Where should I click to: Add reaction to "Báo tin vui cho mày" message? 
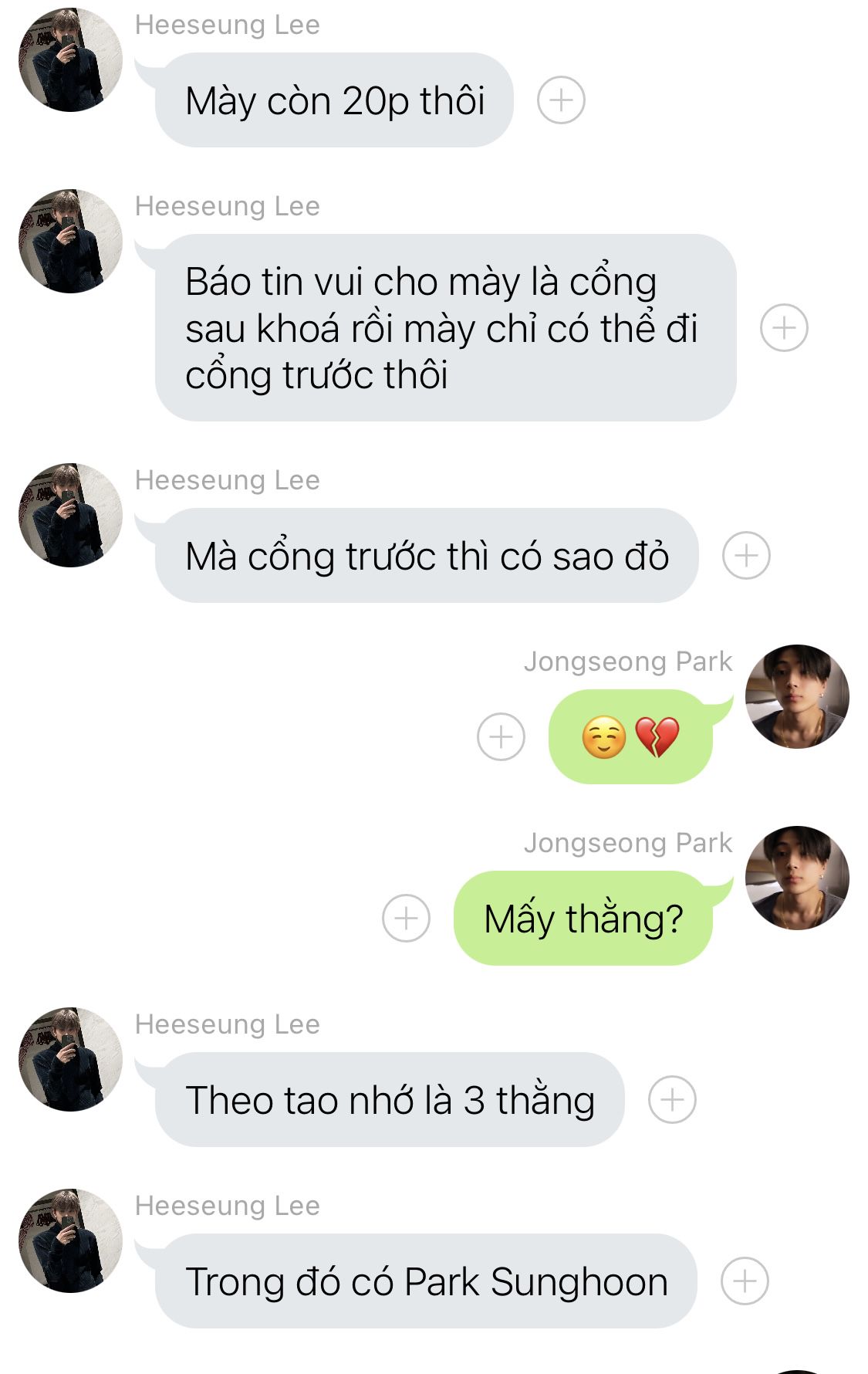pos(784,328)
